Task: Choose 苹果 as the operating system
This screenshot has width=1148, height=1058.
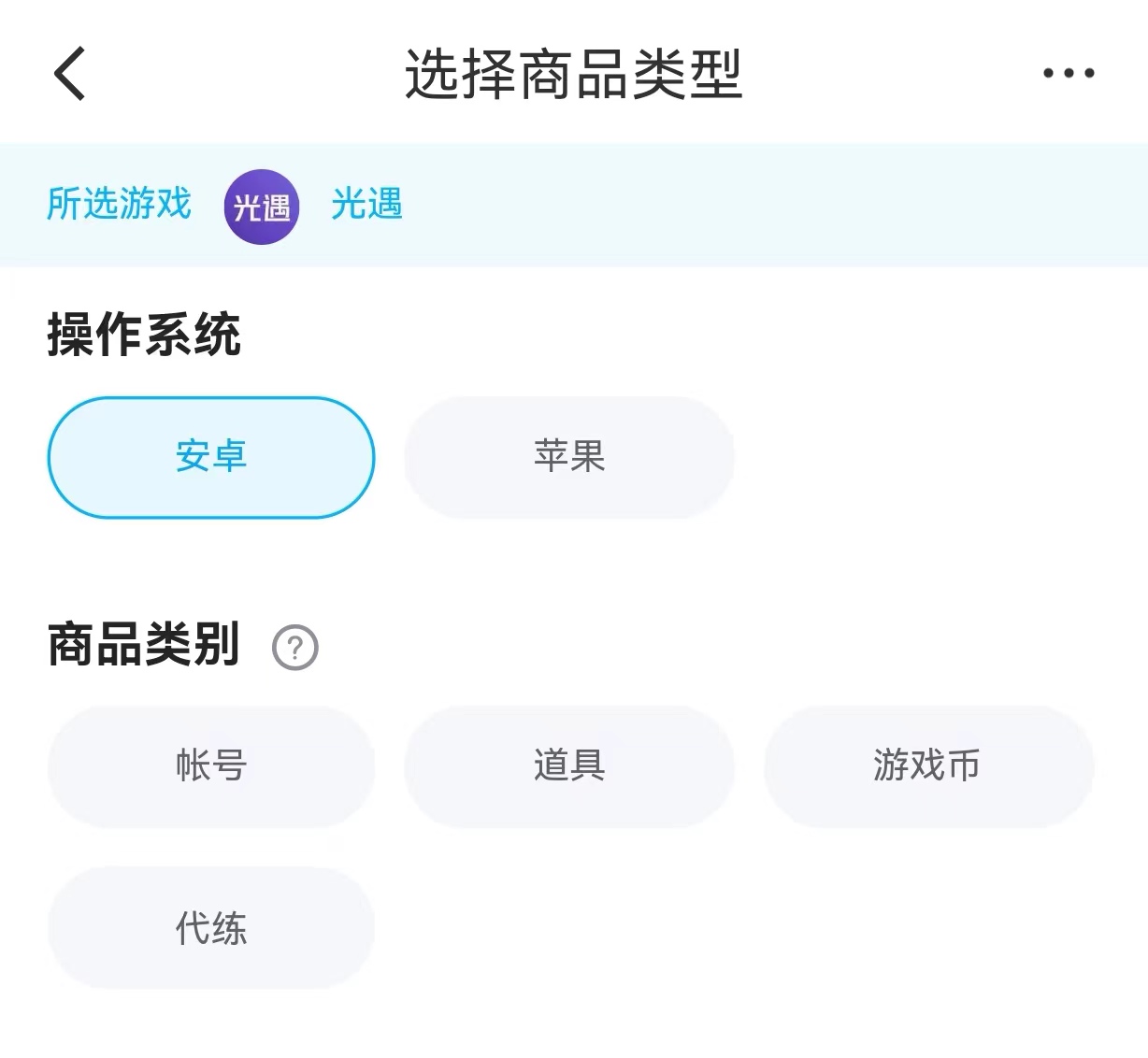Action: tap(569, 457)
